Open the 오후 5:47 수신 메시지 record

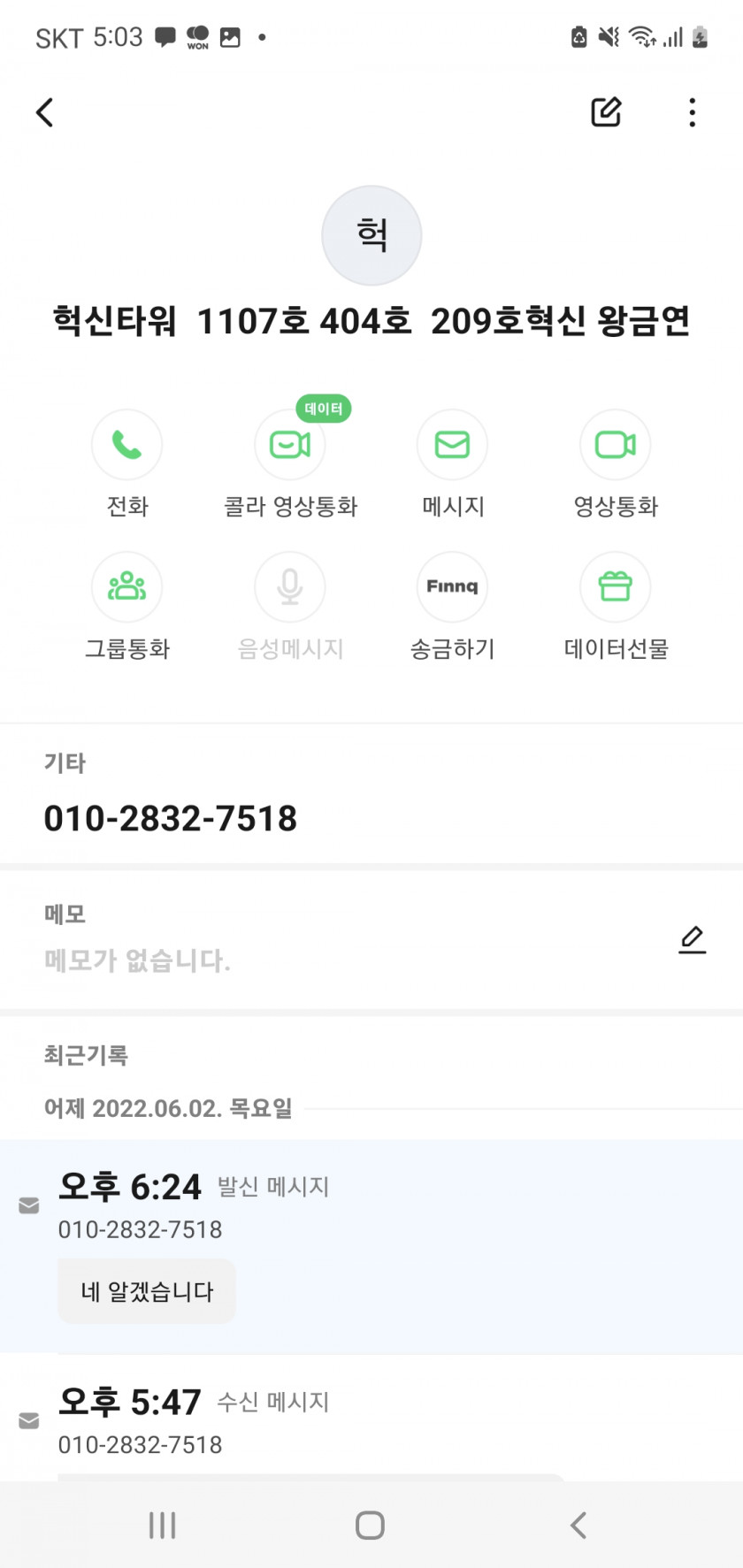point(371,1418)
